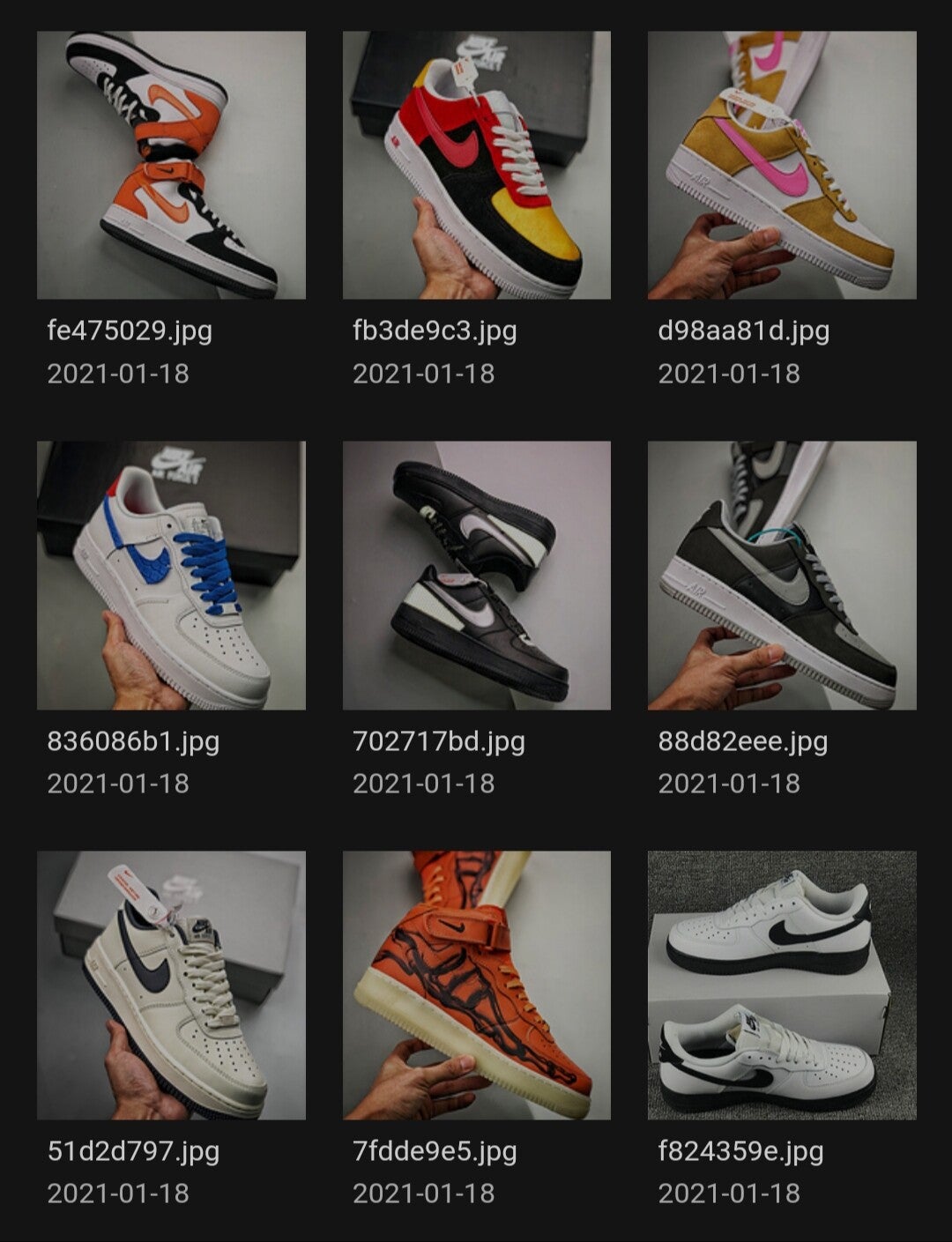The image size is (952, 1242).
Task: Open image f824359e.jpg
Action: coord(782,985)
